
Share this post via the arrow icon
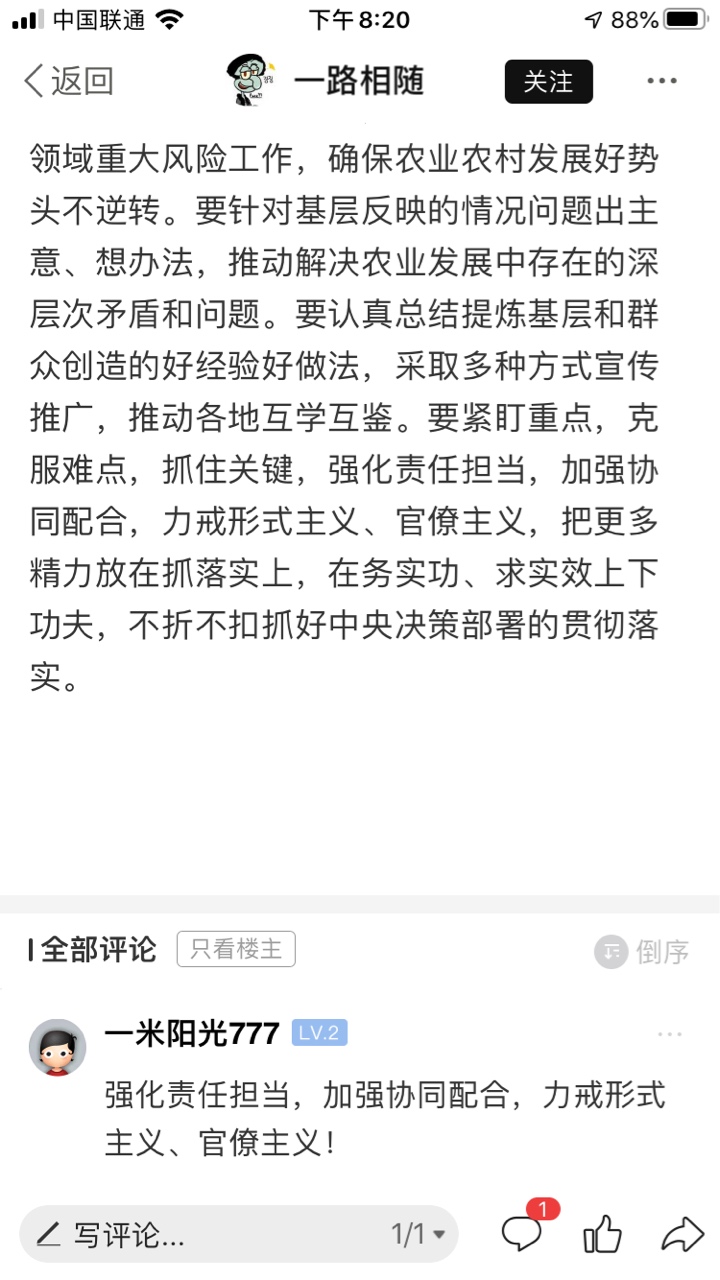pyautogui.click(x=682, y=1234)
